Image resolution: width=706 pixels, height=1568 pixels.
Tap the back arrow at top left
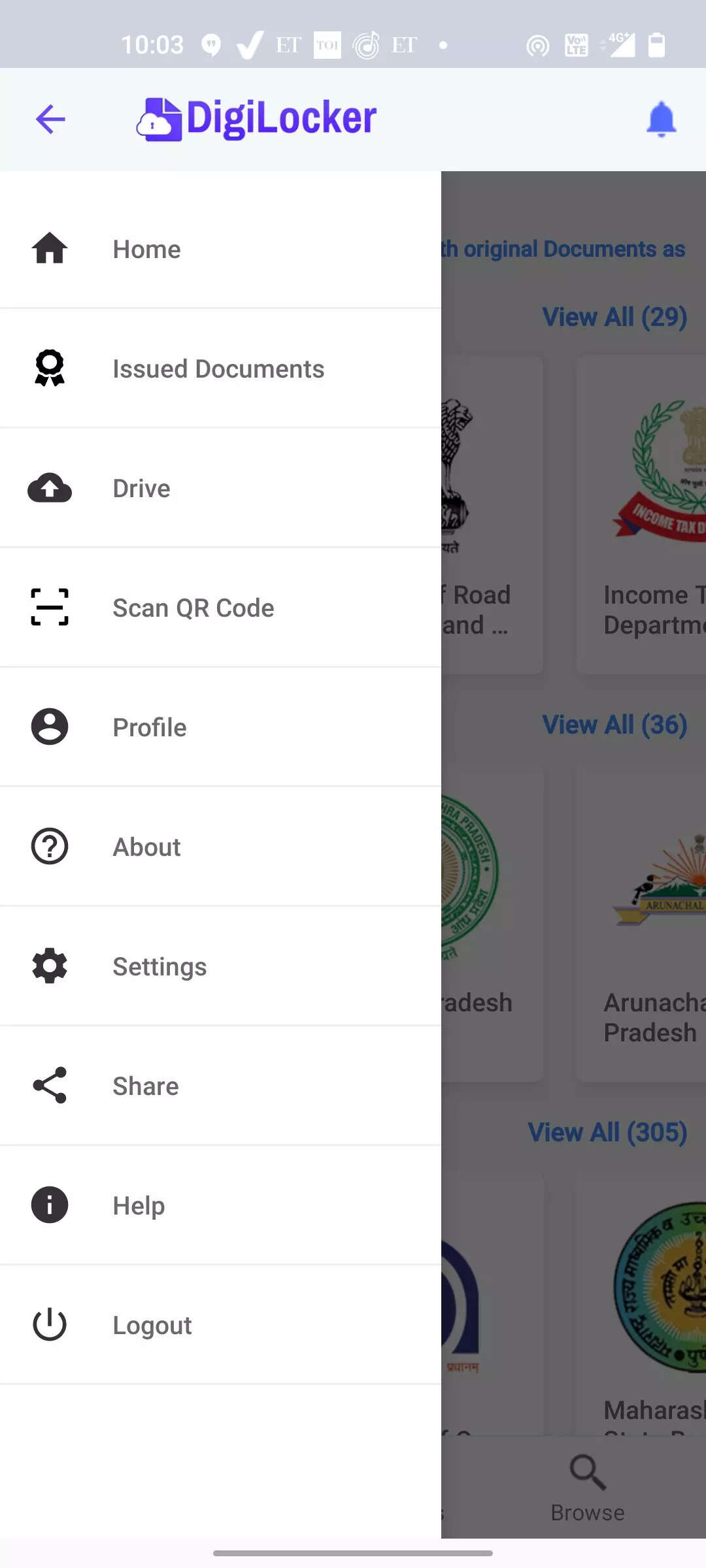pyautogui.click(x=50, y=120)
